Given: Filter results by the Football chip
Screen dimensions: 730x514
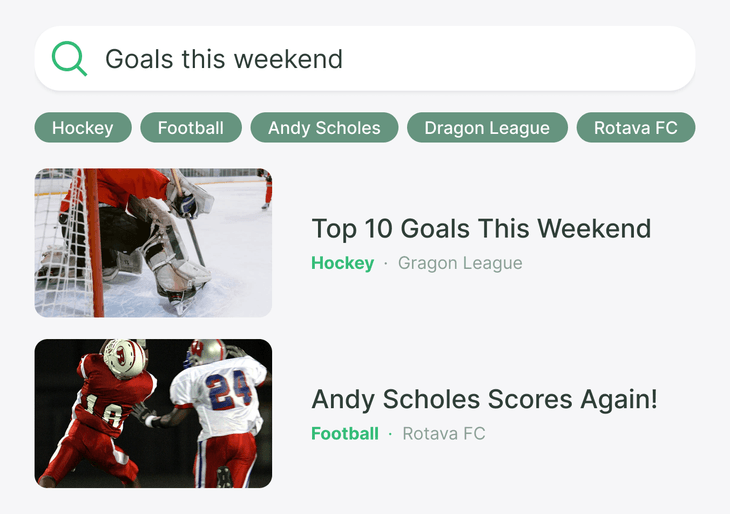Looking at the screenshot, I should [x=191, y=128].
